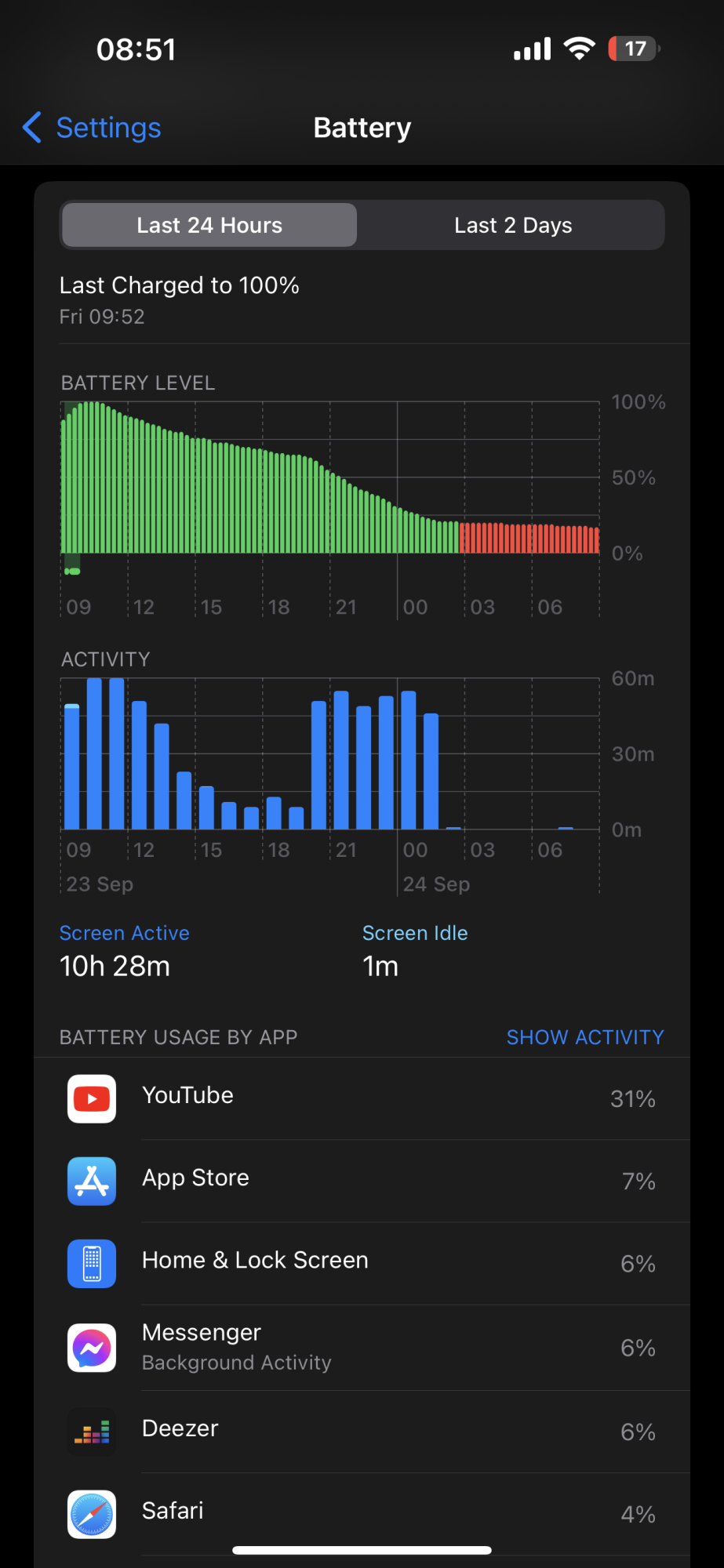
Task: Open Messenger background activity row
Action: 362,1347
